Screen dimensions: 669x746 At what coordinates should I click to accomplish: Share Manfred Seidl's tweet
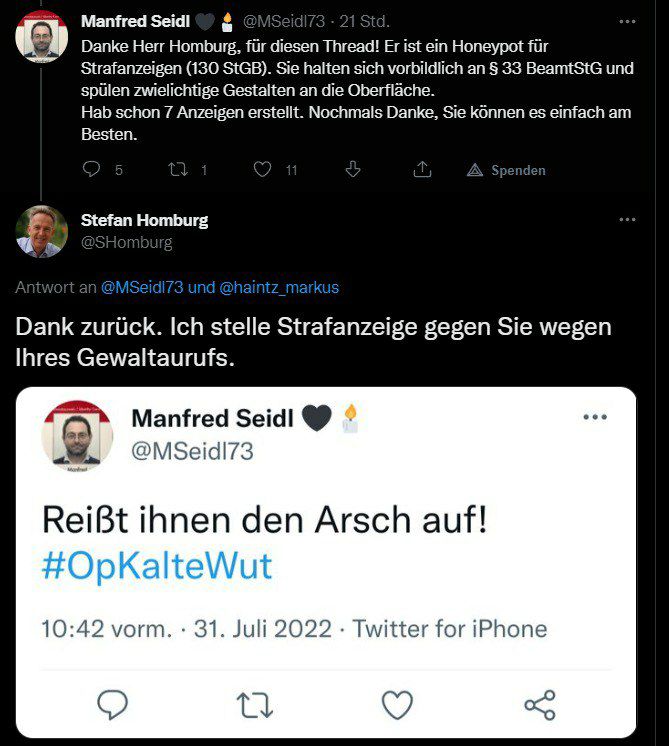(x=422, y=170)
